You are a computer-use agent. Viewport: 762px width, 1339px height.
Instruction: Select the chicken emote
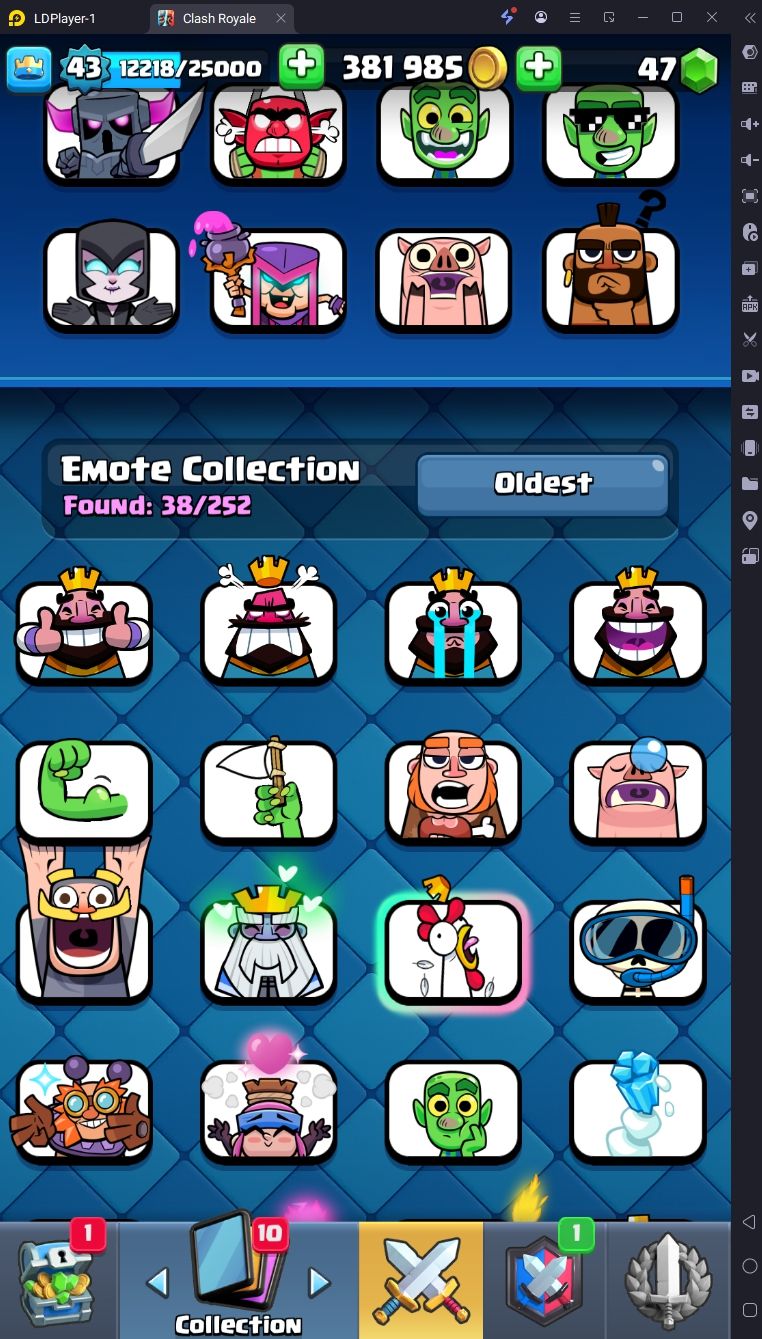[x=453, y=950]
